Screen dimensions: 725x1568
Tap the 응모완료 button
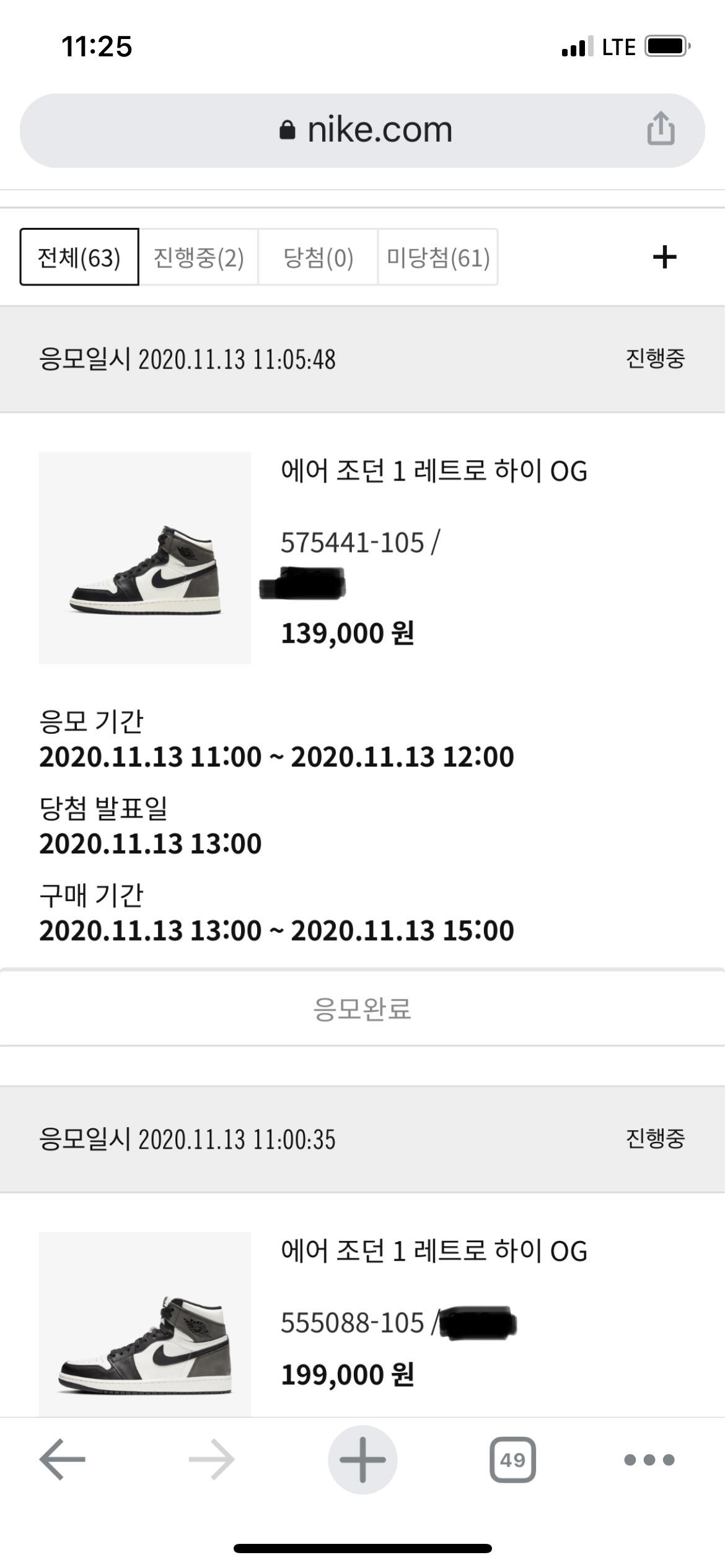(x=362, y=1008)
